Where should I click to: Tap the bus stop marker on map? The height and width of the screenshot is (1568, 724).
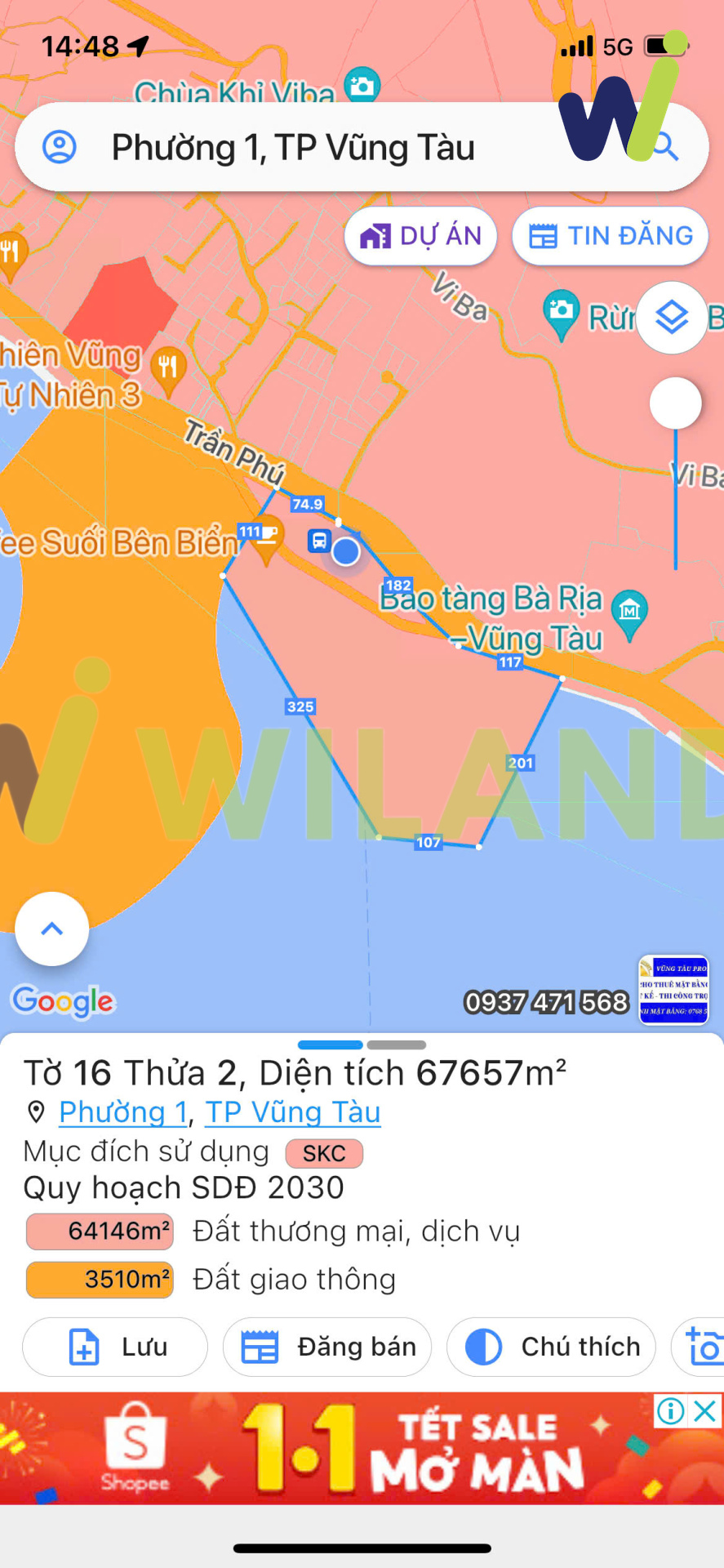[318, 541]
